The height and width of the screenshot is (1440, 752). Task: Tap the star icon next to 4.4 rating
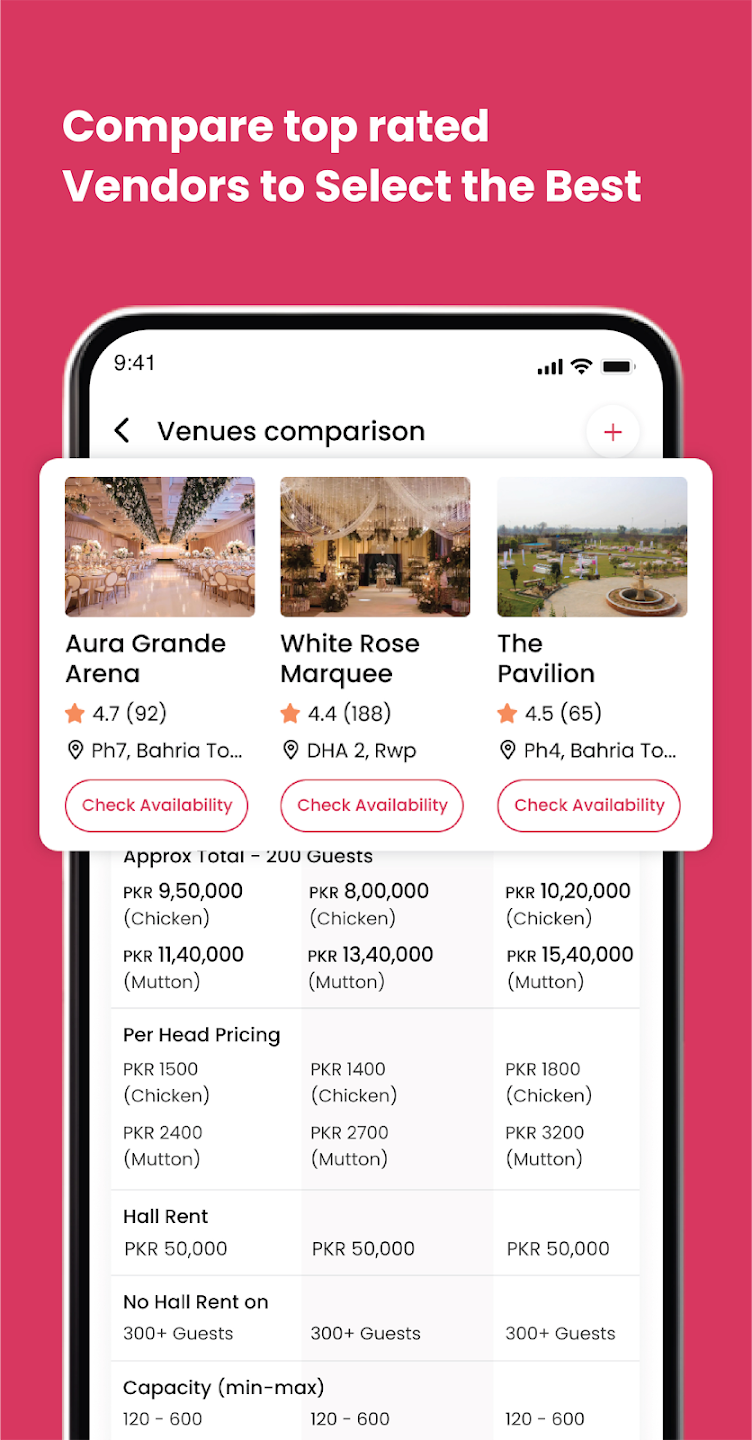(x=291, y=713)
